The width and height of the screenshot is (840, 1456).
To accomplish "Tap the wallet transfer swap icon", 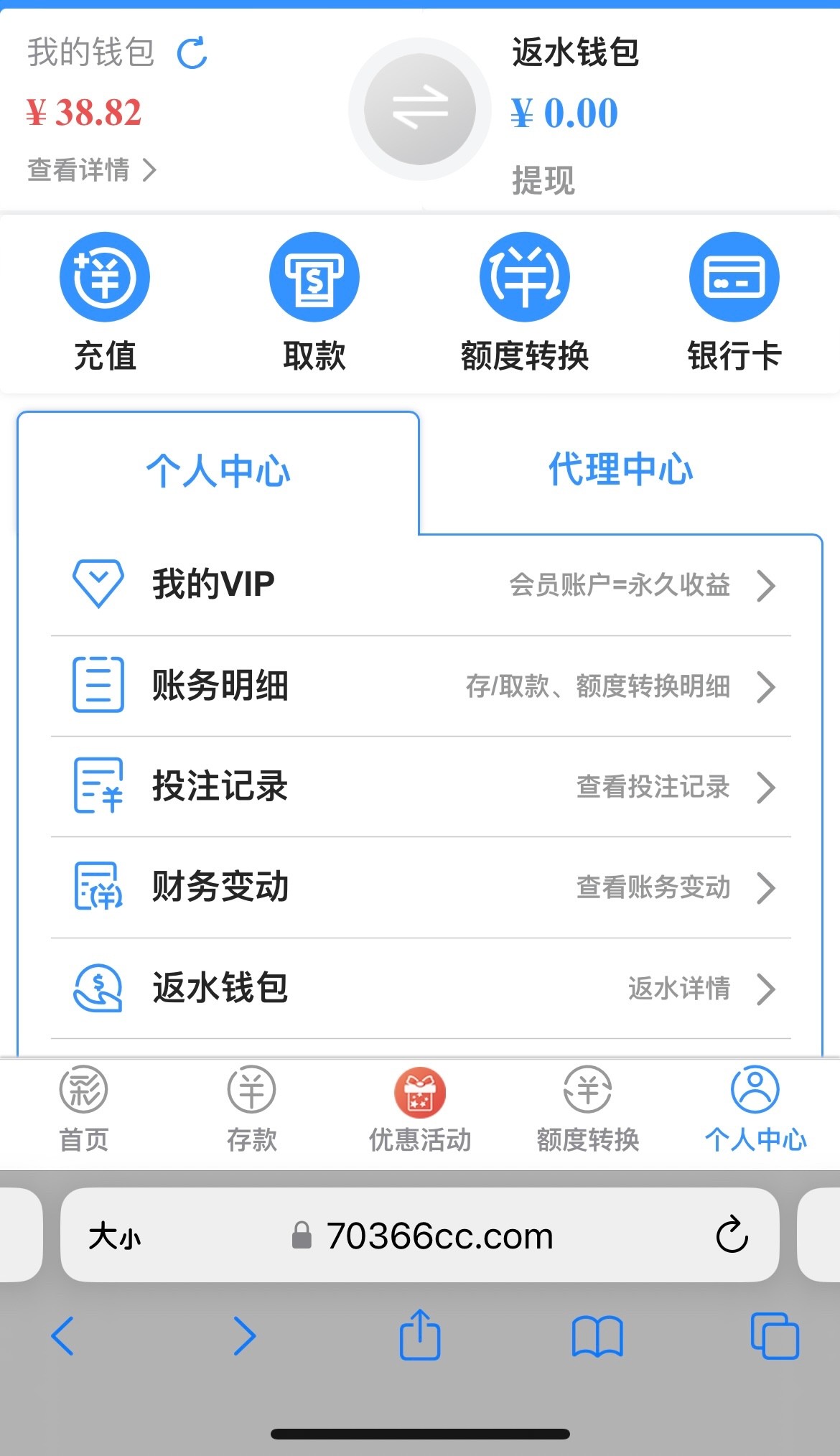I will pos(420,109).
